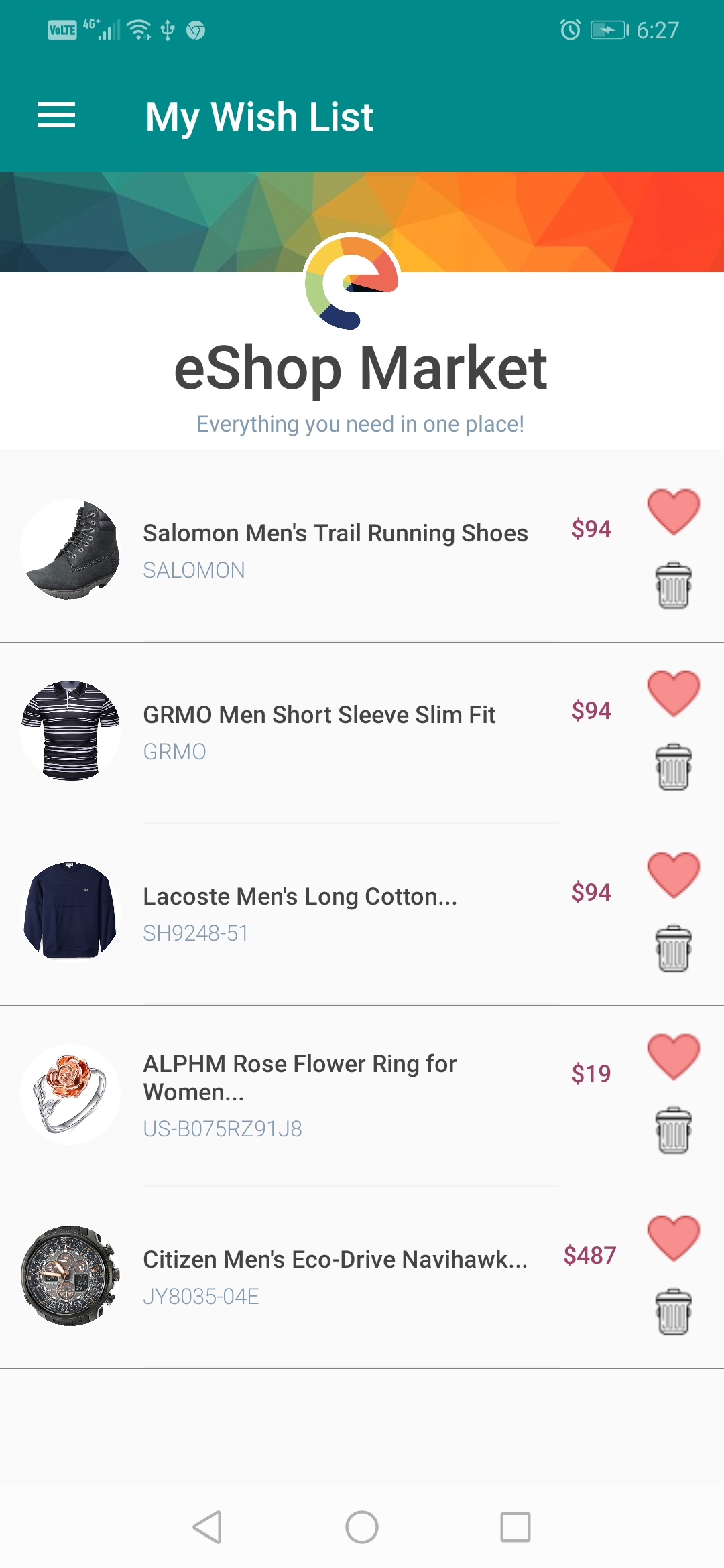Open Citizen Men's Eco-Drive Navihawk watch
This screenshot has height=1568, width=724.
coord(335,1260)
